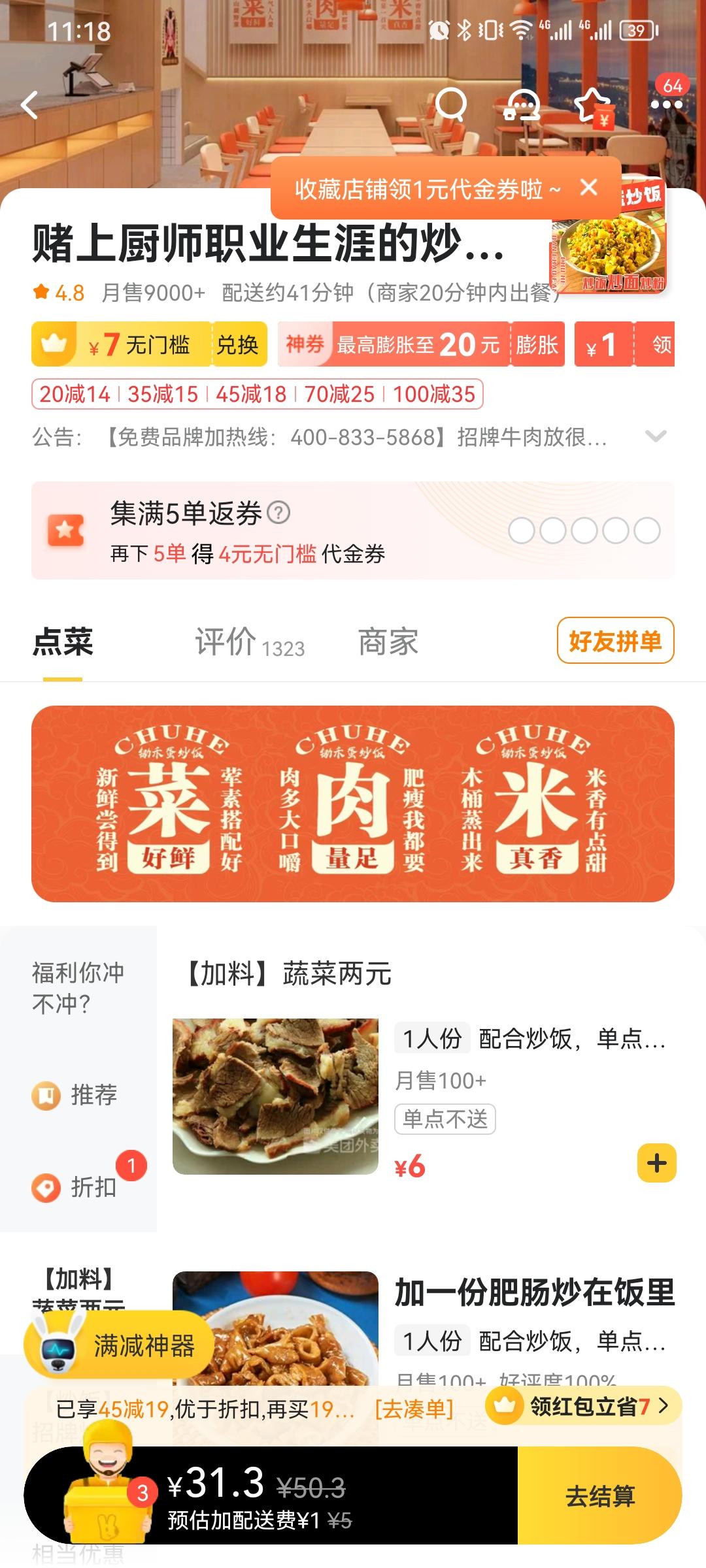Search dishes in this store
The image size is (706, 1568).
click(450, 104)
